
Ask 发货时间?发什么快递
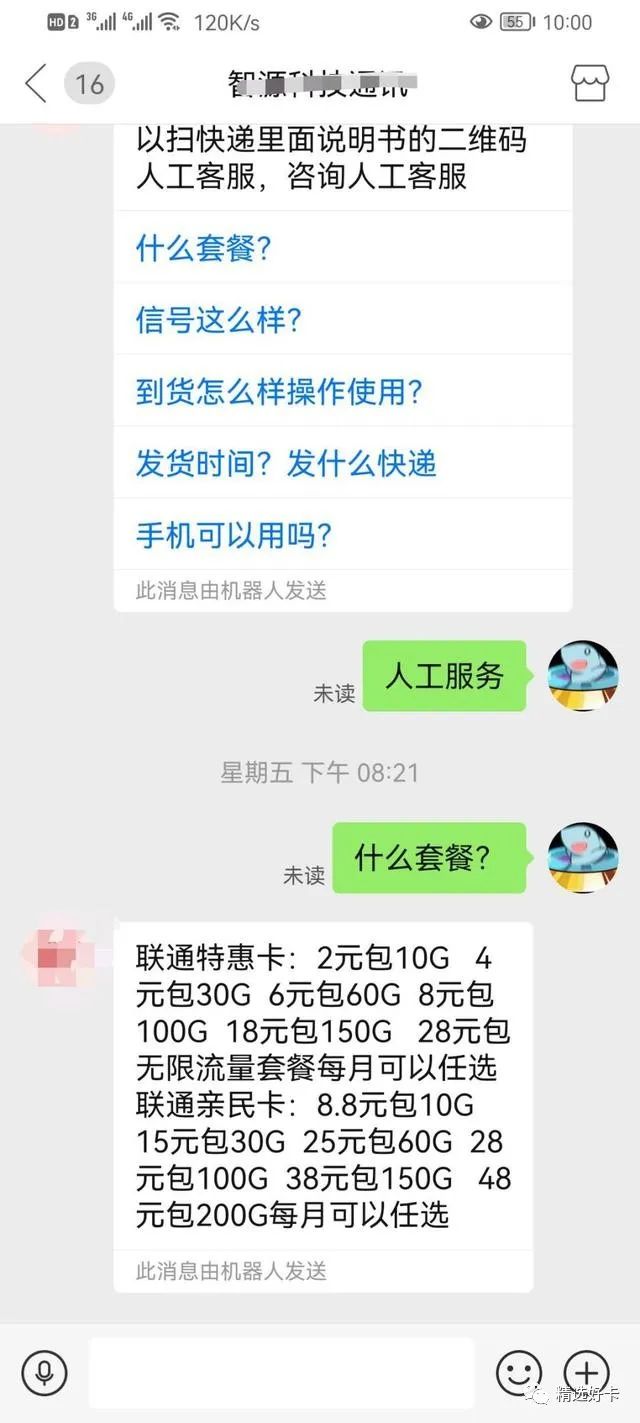286,464
